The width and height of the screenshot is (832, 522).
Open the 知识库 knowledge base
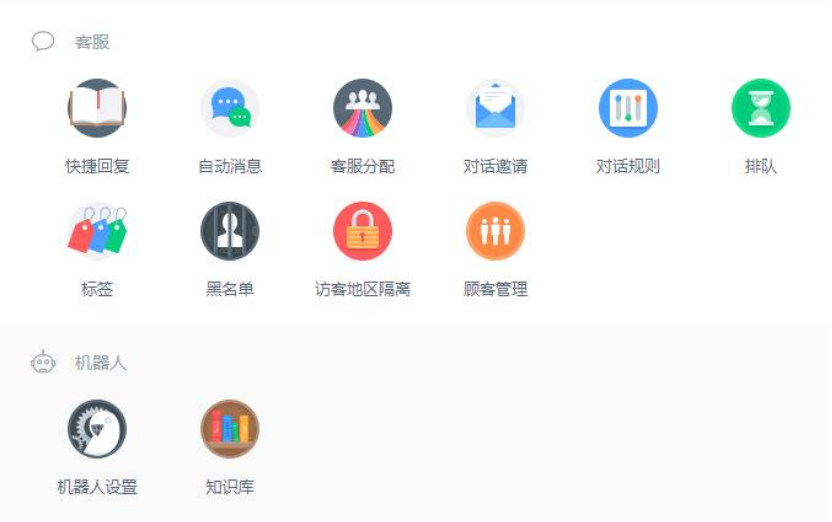click(230, 429)
